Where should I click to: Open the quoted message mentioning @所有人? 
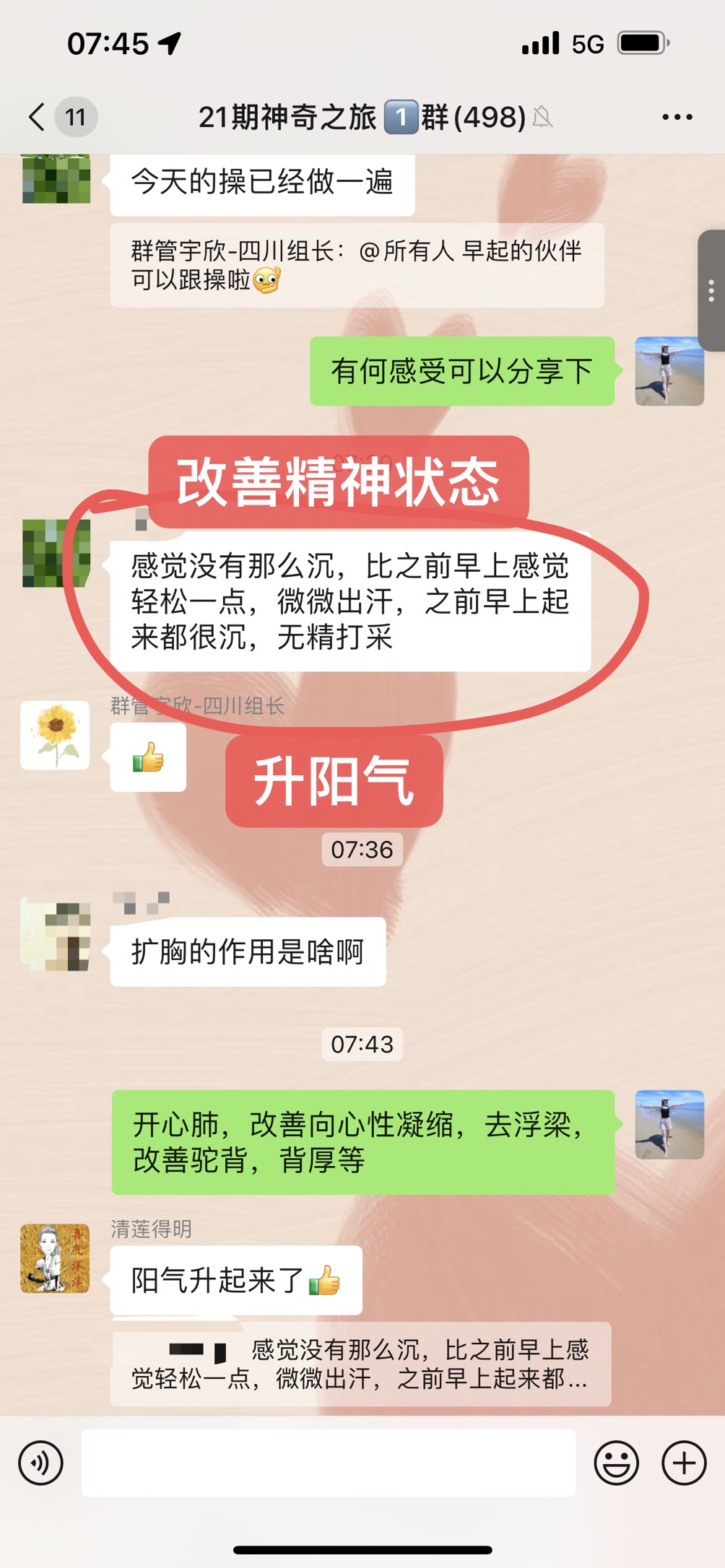click(x=357, y=266)
